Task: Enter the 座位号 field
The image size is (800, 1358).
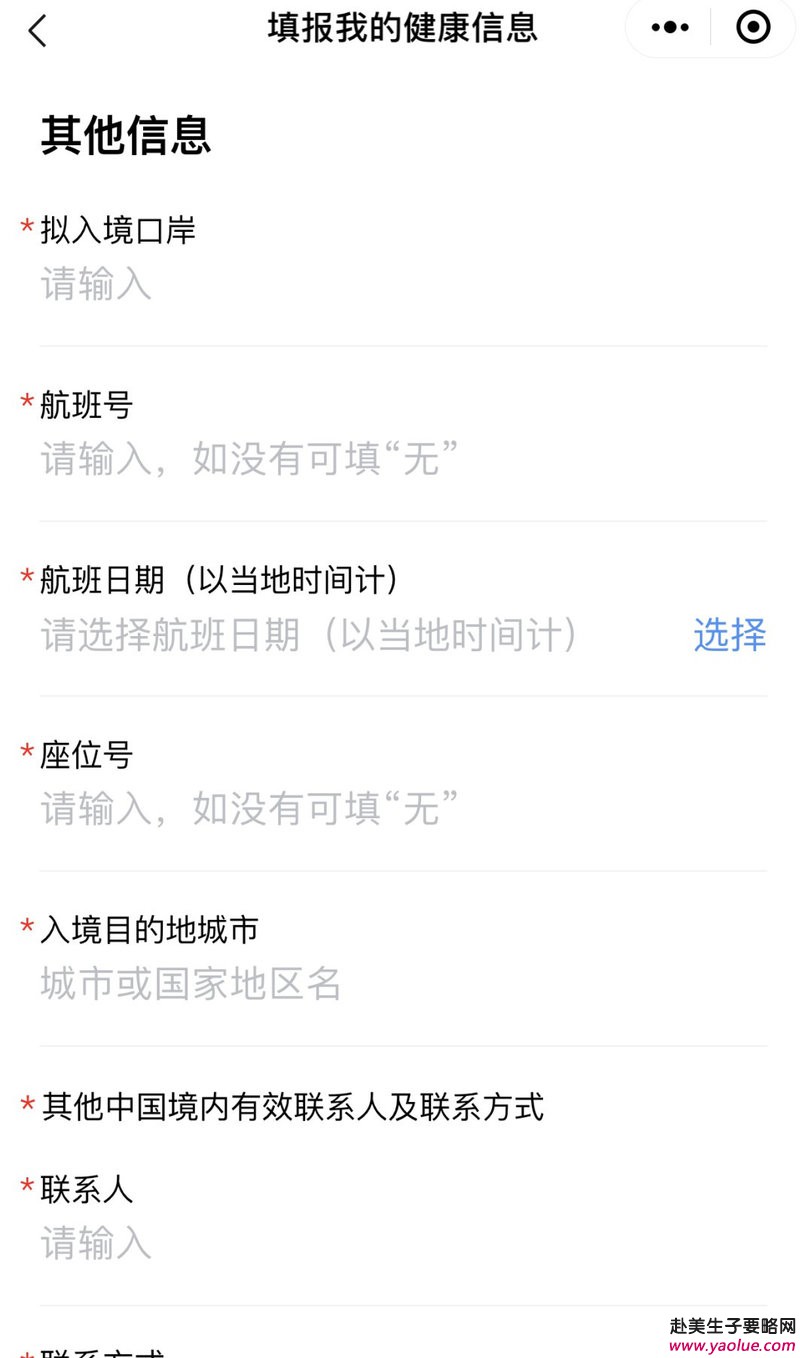Action: pyautogui.click(x=403, y=809)
